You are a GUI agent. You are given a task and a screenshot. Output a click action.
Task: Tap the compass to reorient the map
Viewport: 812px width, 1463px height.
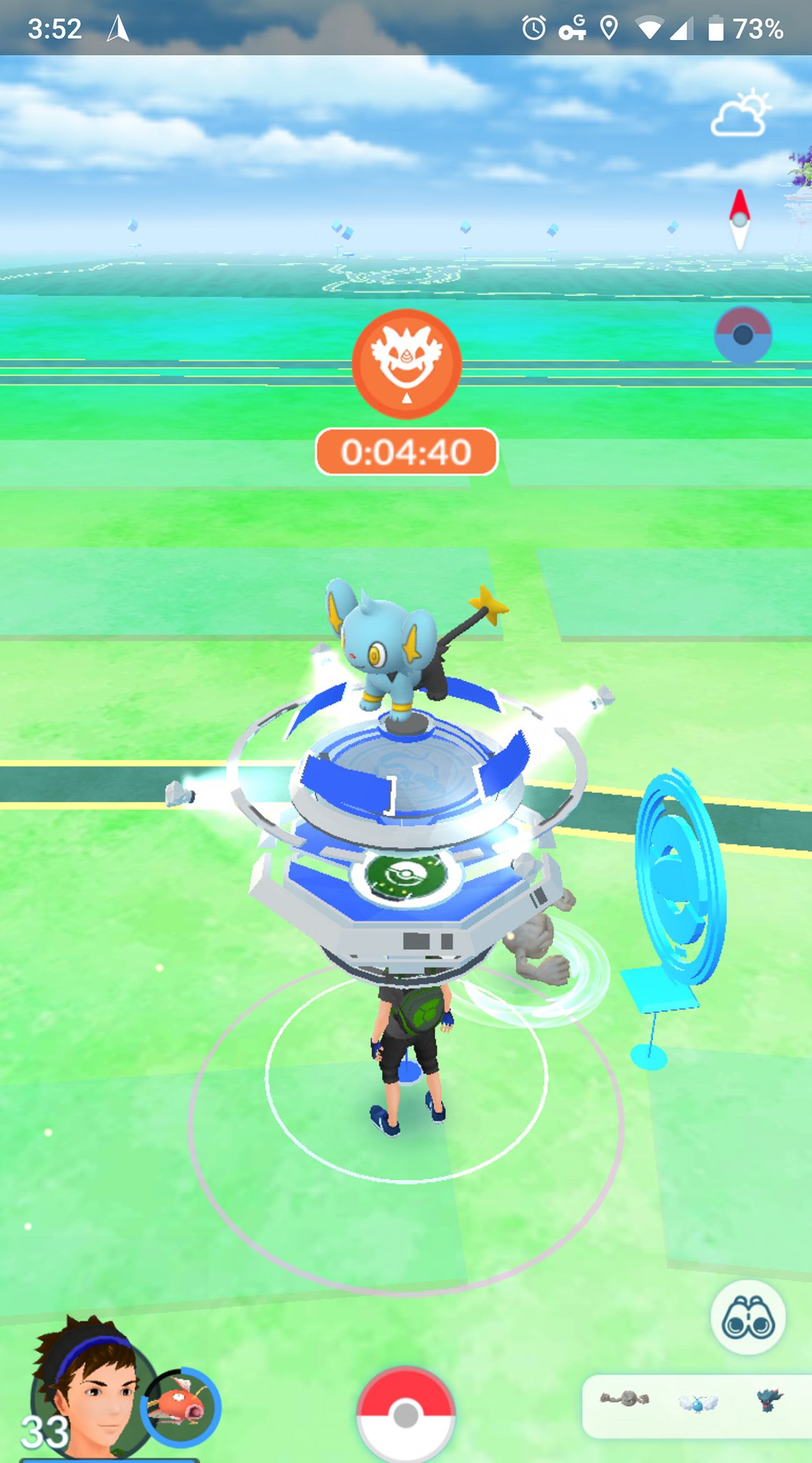tap(739, 219)
